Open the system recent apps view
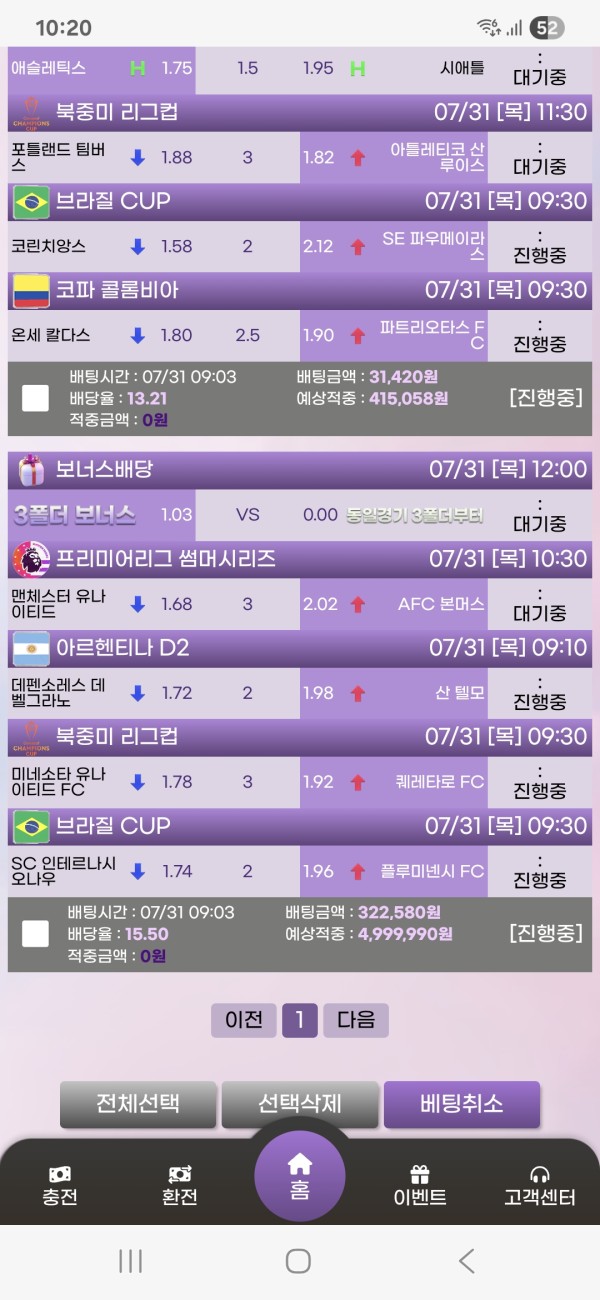Screen dimensions: 600x1300 click(131, 1261)
